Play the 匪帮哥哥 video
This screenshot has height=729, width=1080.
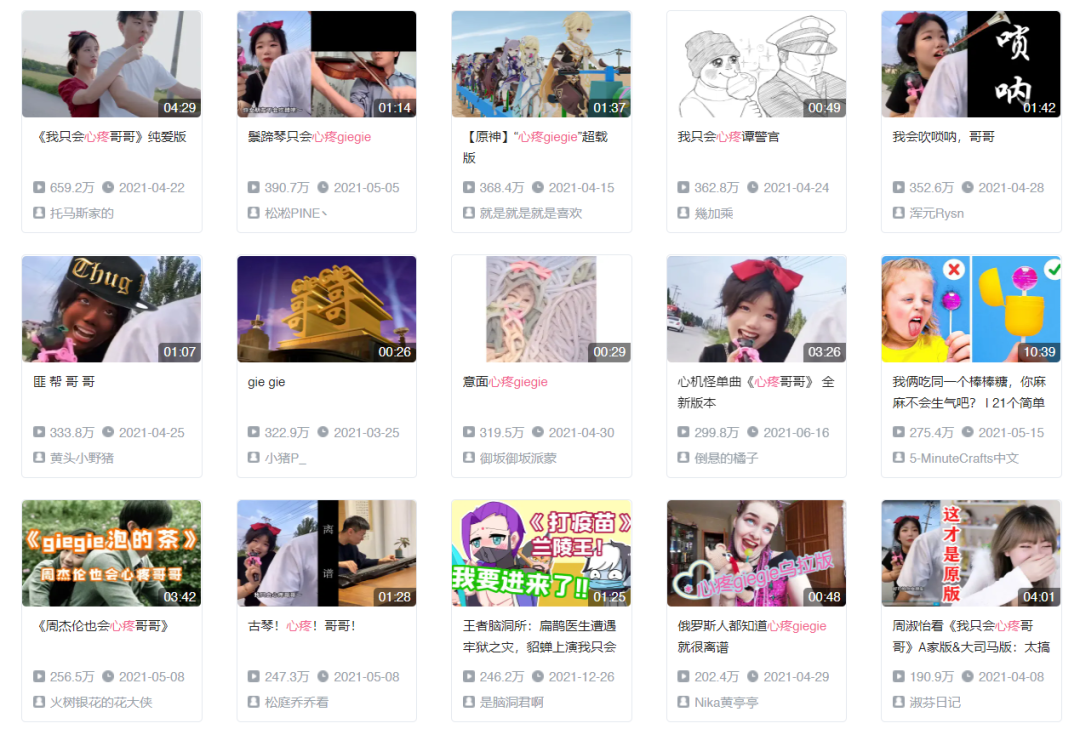pos(111,309)
